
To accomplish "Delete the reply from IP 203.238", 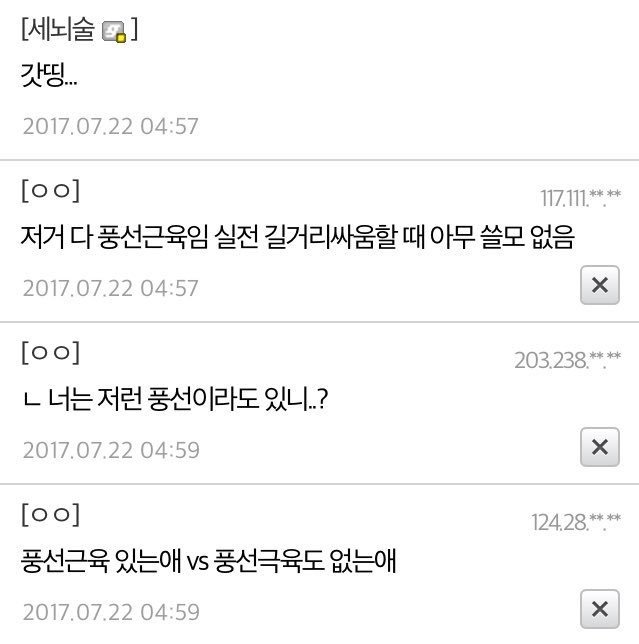I will pyautogui.click(x=599, y=446).
